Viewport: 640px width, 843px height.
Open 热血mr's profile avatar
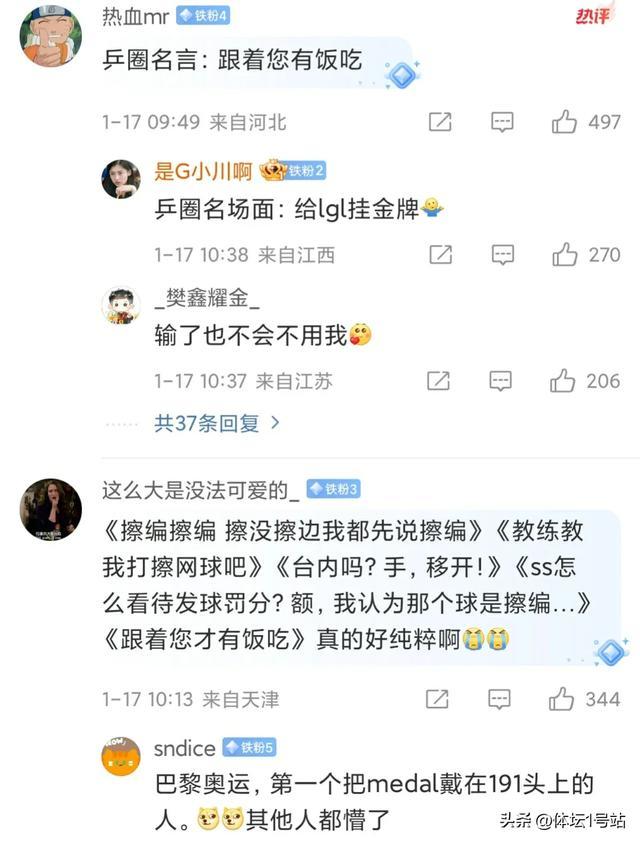pos(51,36)
